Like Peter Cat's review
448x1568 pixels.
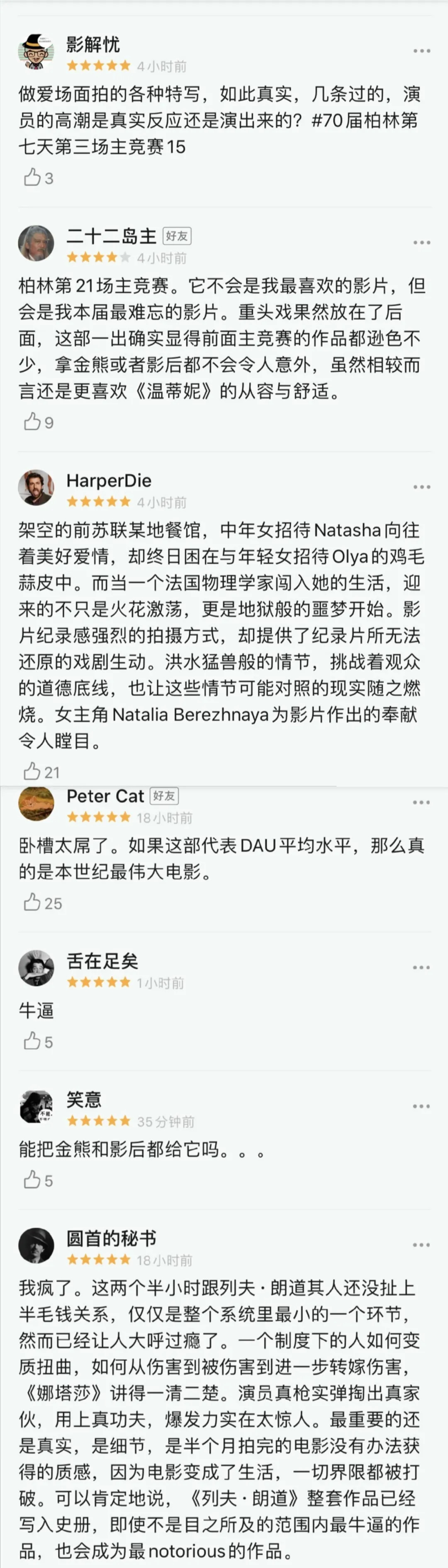tap(32, 903)
